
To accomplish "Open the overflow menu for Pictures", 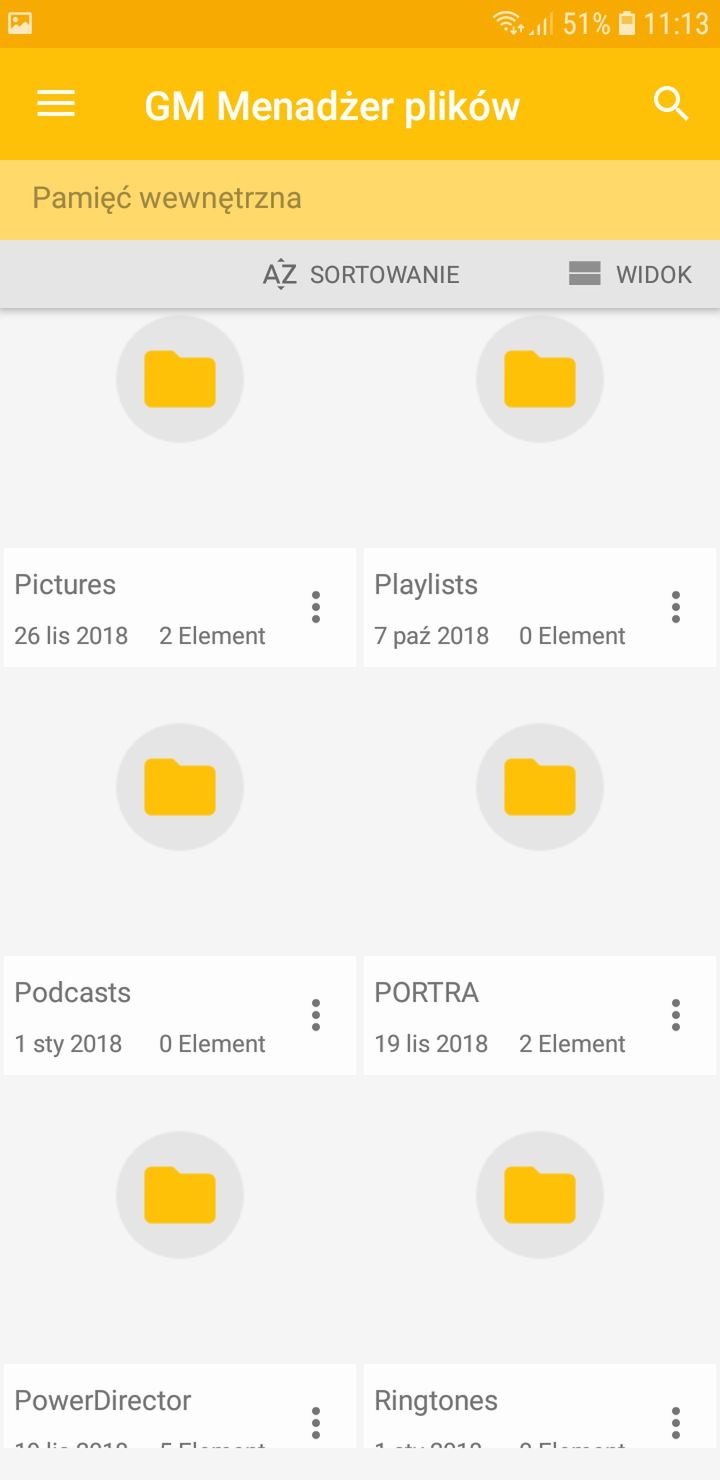I will point(316,607).
